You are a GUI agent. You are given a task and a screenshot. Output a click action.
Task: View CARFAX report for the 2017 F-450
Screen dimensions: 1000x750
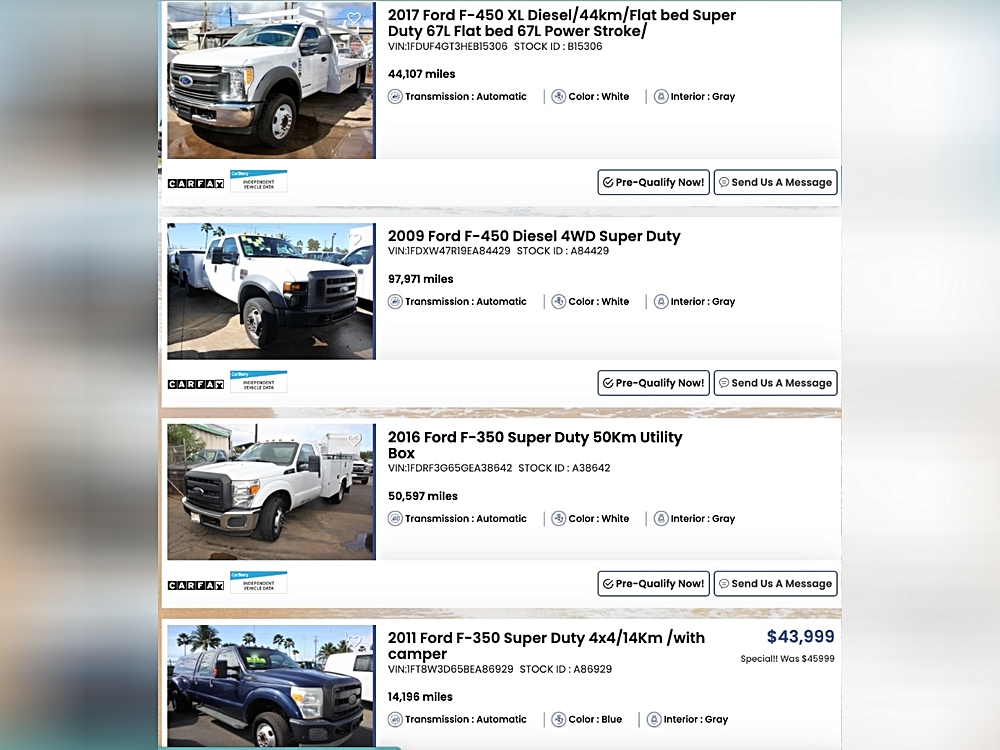[x=196, y=184]
